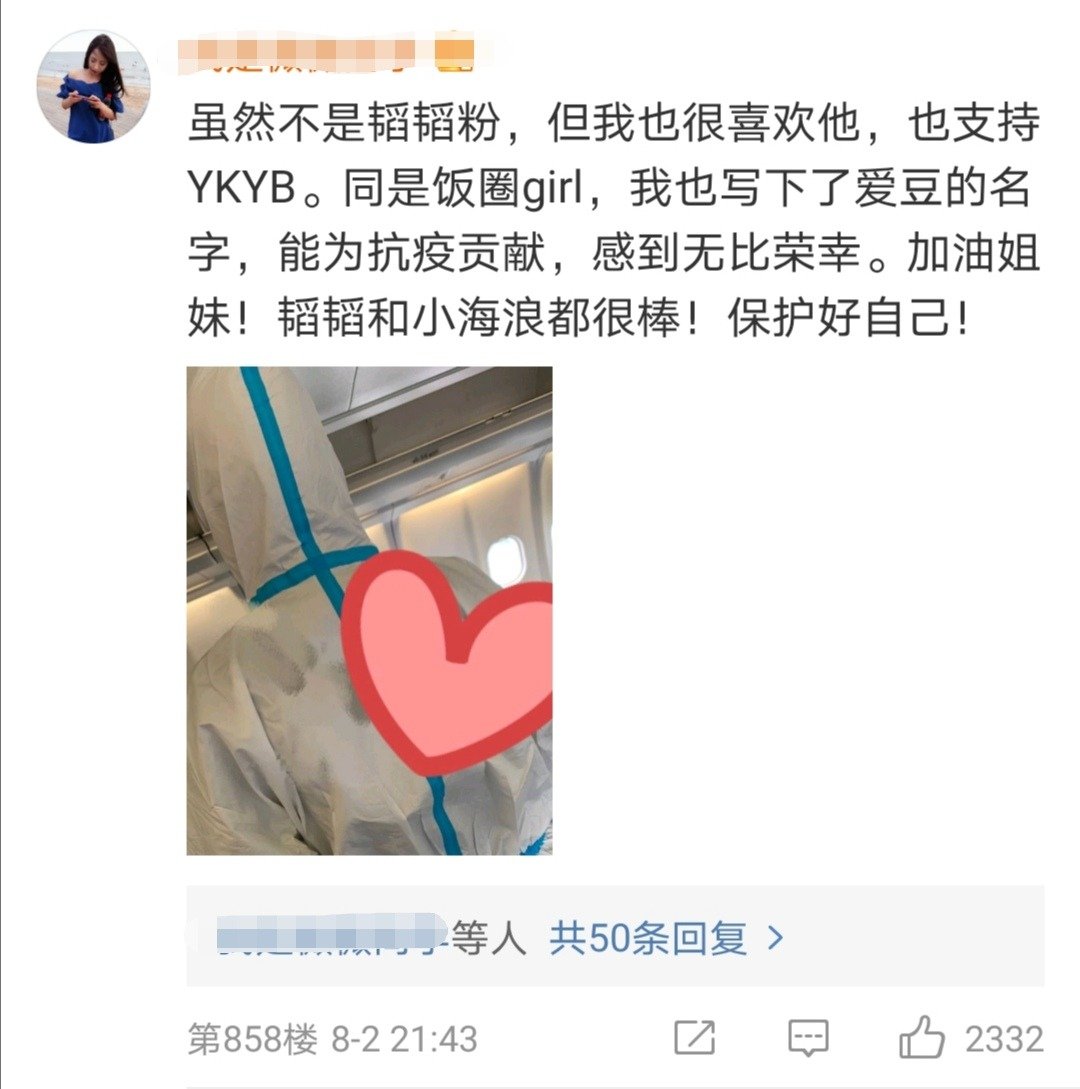Reply using the comment bubble icon

point(807,1038)
